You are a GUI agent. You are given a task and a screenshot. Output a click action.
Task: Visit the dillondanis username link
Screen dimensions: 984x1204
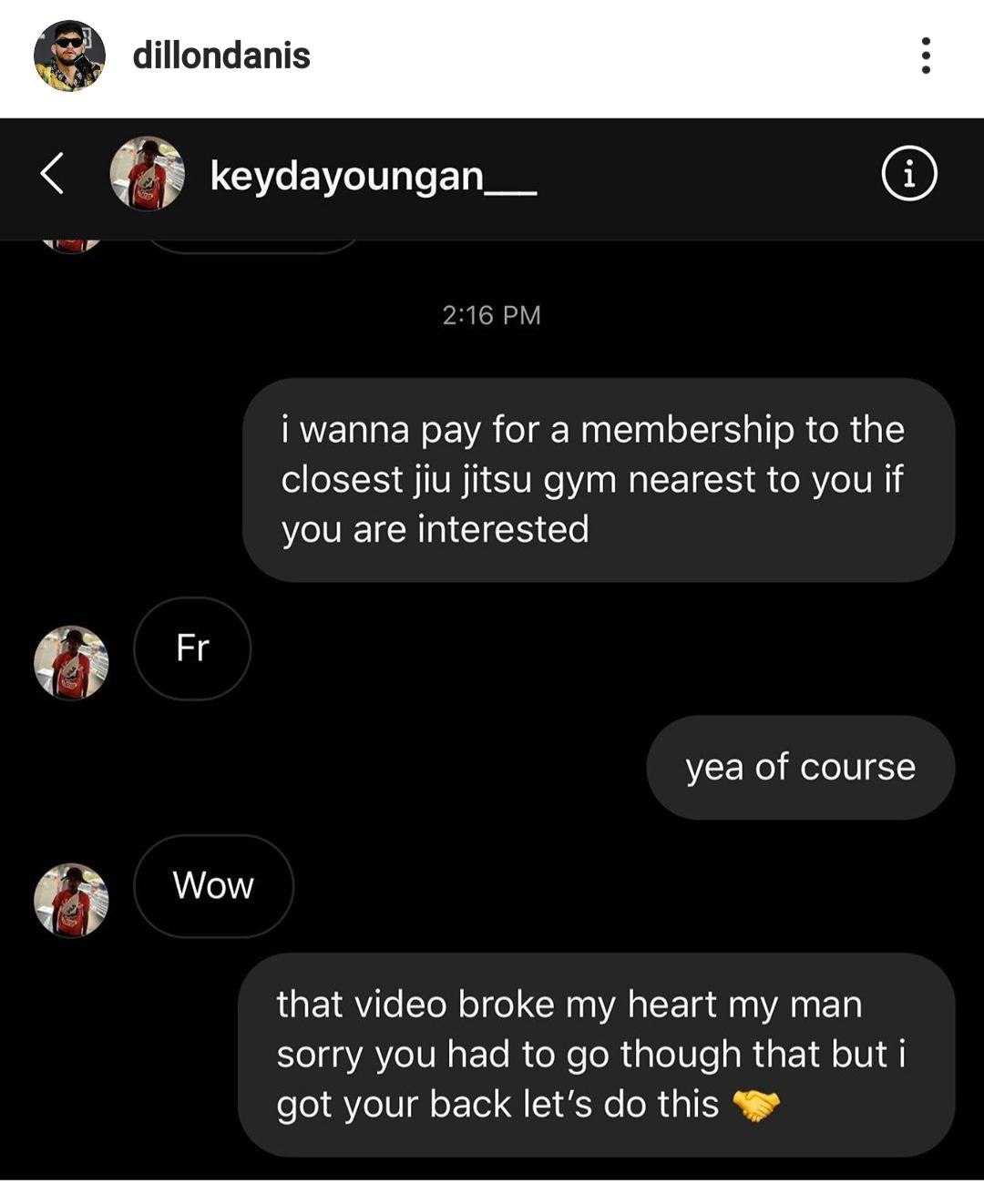[221, 56]
